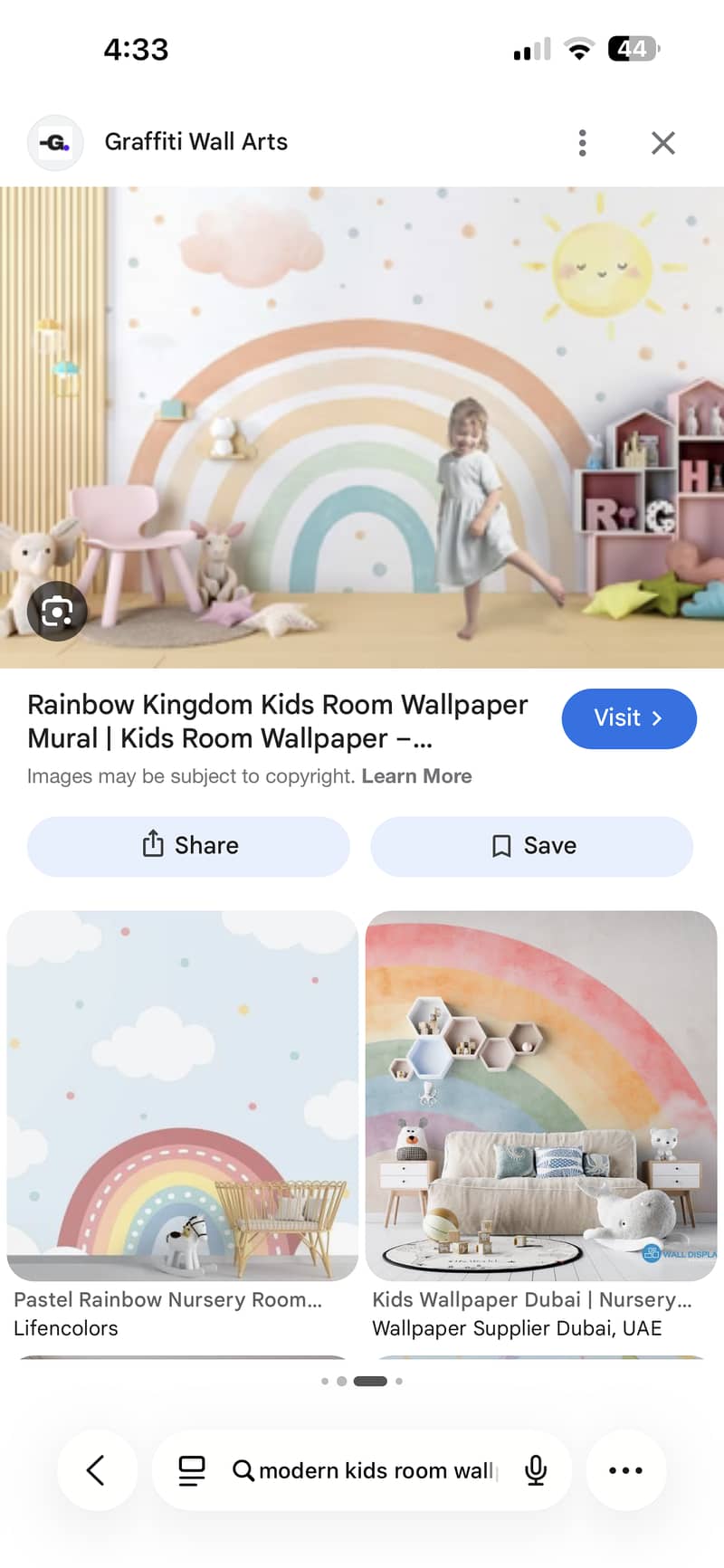The width and height of the screenshot is (724, 1568).
Task: Open Graffiti Wall Arts source site
Action: 195,142
